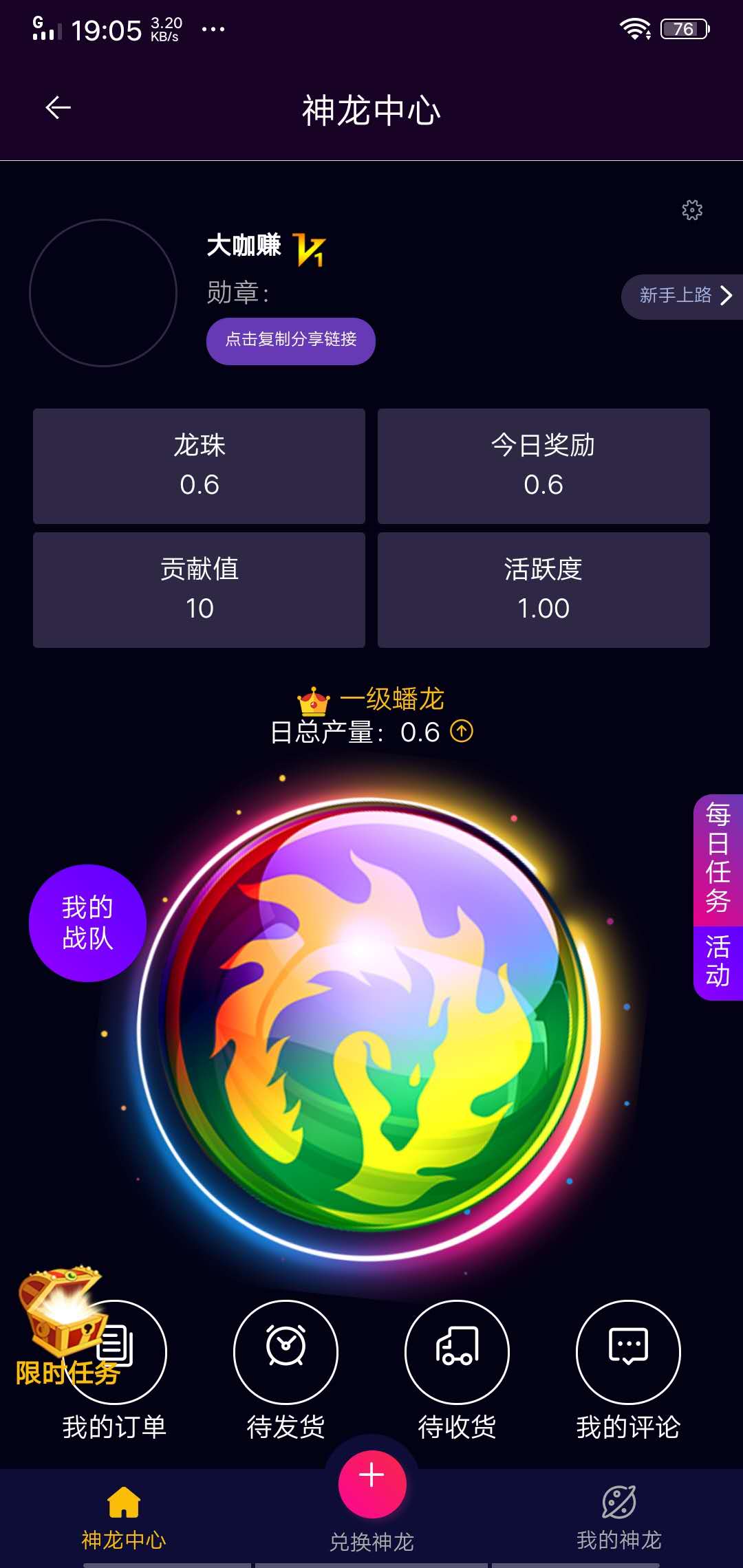Go back with the arrow in title bar
This screenshot has width=743, height=1568.
click(x=58, y=108)
